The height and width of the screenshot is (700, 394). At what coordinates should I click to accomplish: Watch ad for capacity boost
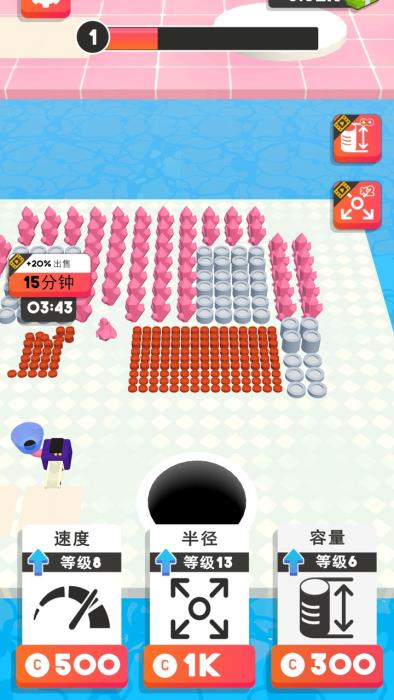coord(357,138)
